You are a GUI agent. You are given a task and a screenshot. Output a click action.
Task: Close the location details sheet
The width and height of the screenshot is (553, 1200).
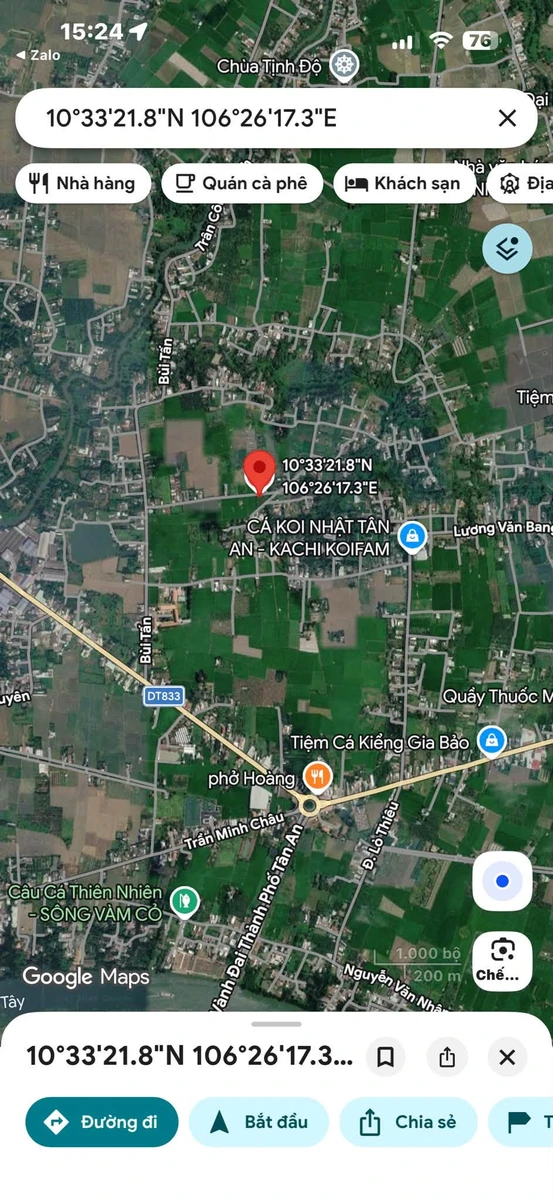click(507, 1057)
